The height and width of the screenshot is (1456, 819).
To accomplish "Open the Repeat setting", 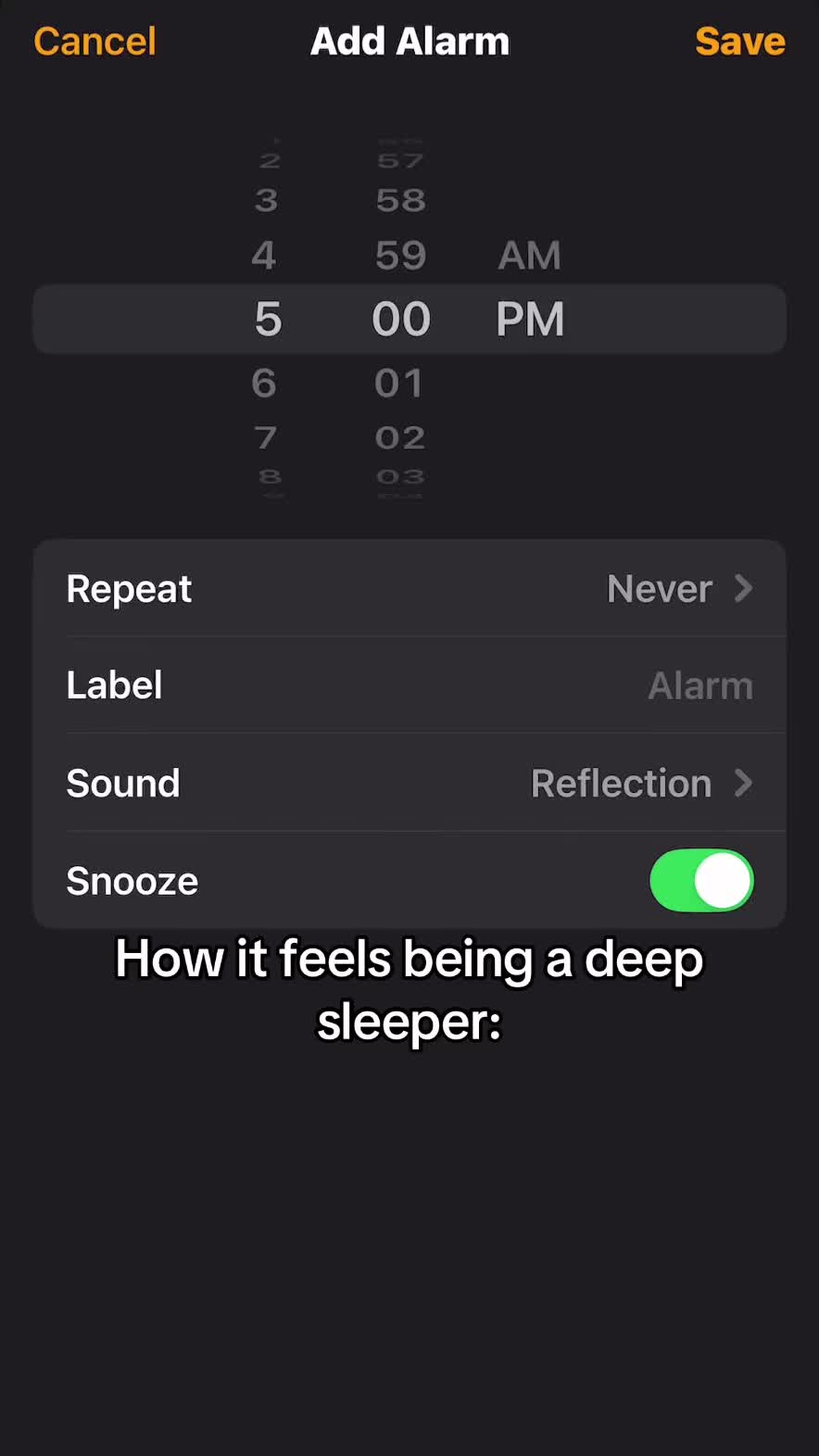I will [x=409, y=588].
